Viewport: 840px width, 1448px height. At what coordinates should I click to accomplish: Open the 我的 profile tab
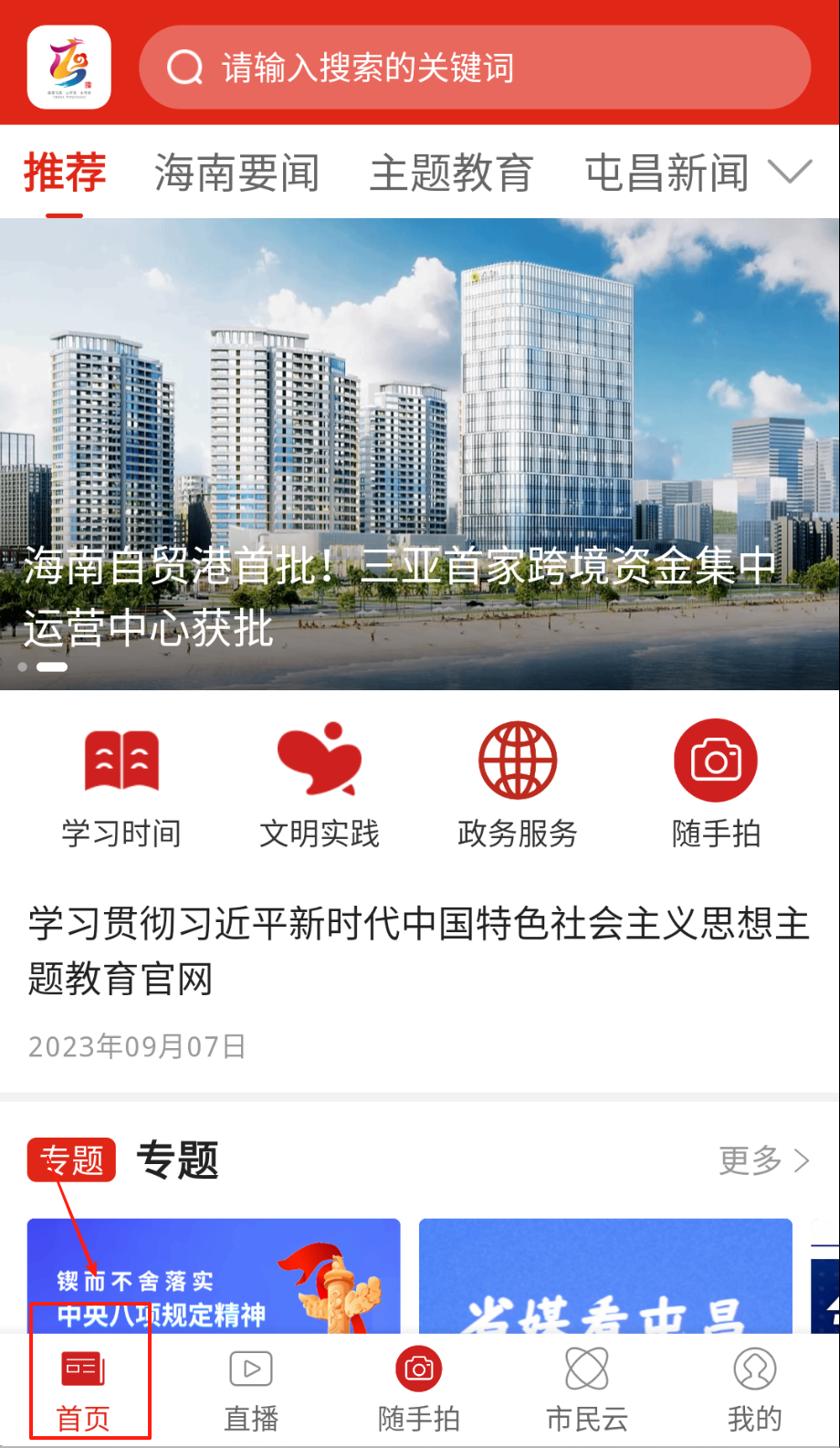click(x=755, y=1390)
